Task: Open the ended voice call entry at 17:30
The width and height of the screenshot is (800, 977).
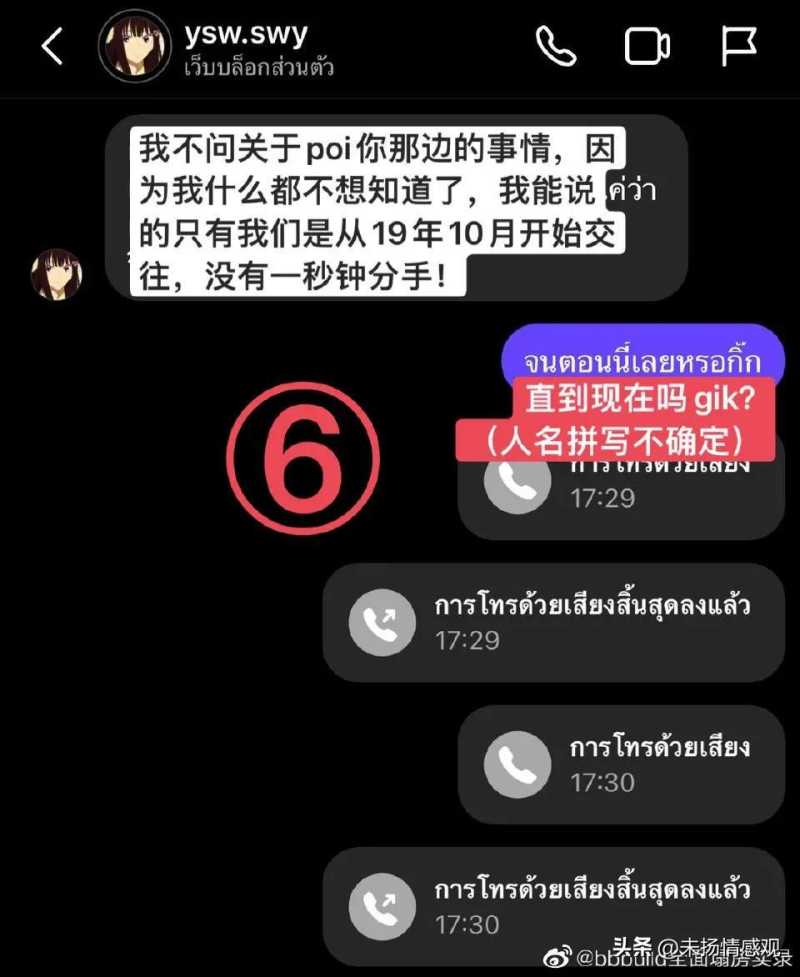Action: [553, 906]
